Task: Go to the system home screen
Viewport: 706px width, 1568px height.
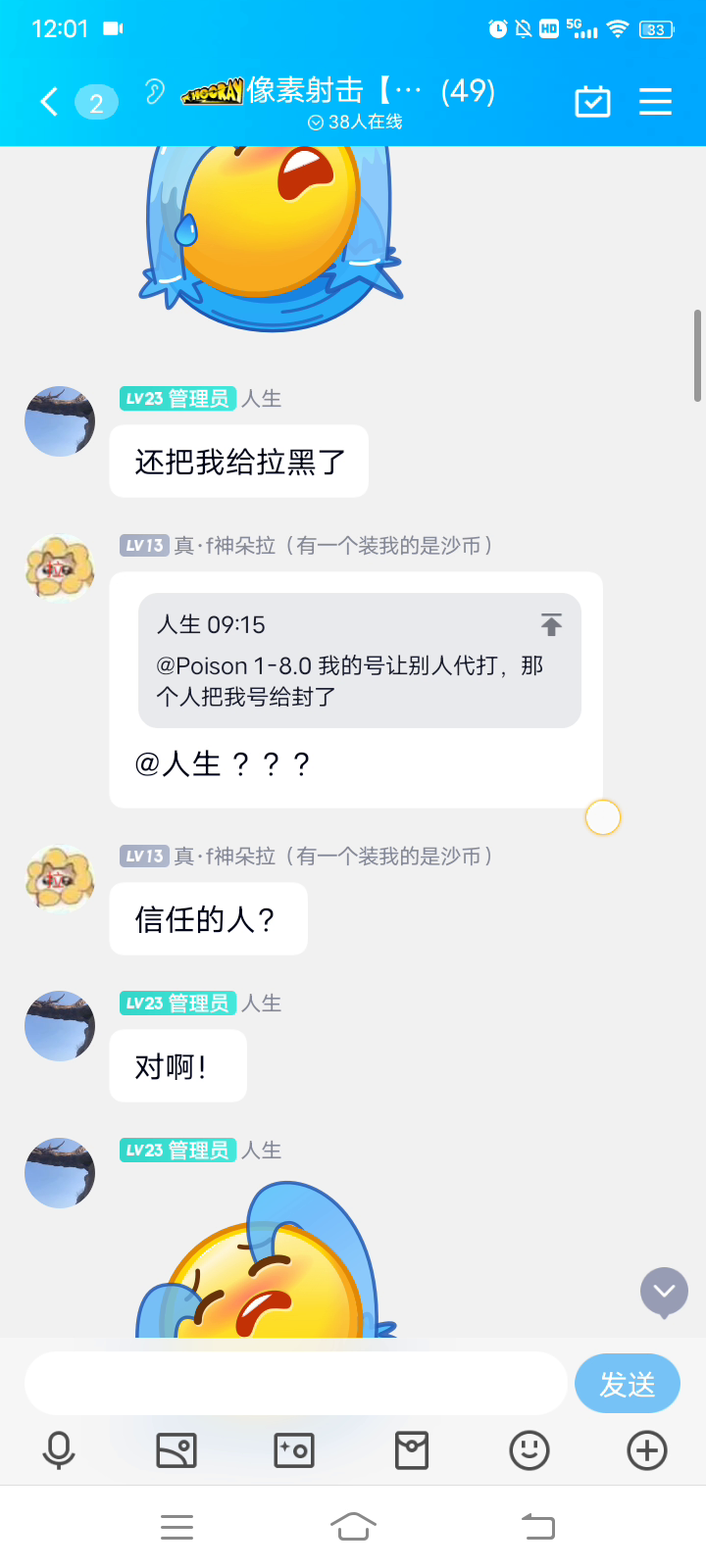Action: 353,1526
